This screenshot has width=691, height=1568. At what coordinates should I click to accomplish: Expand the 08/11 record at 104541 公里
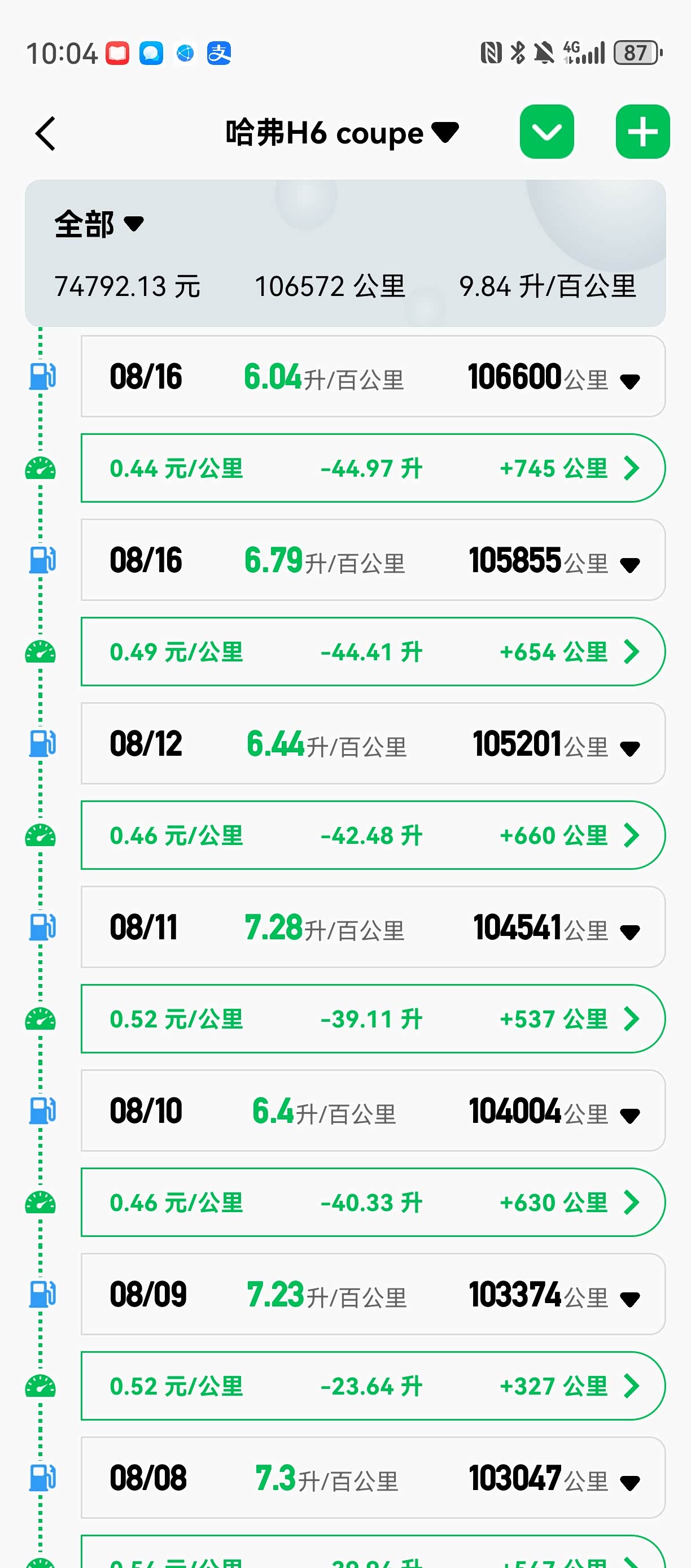pos(629,932)
